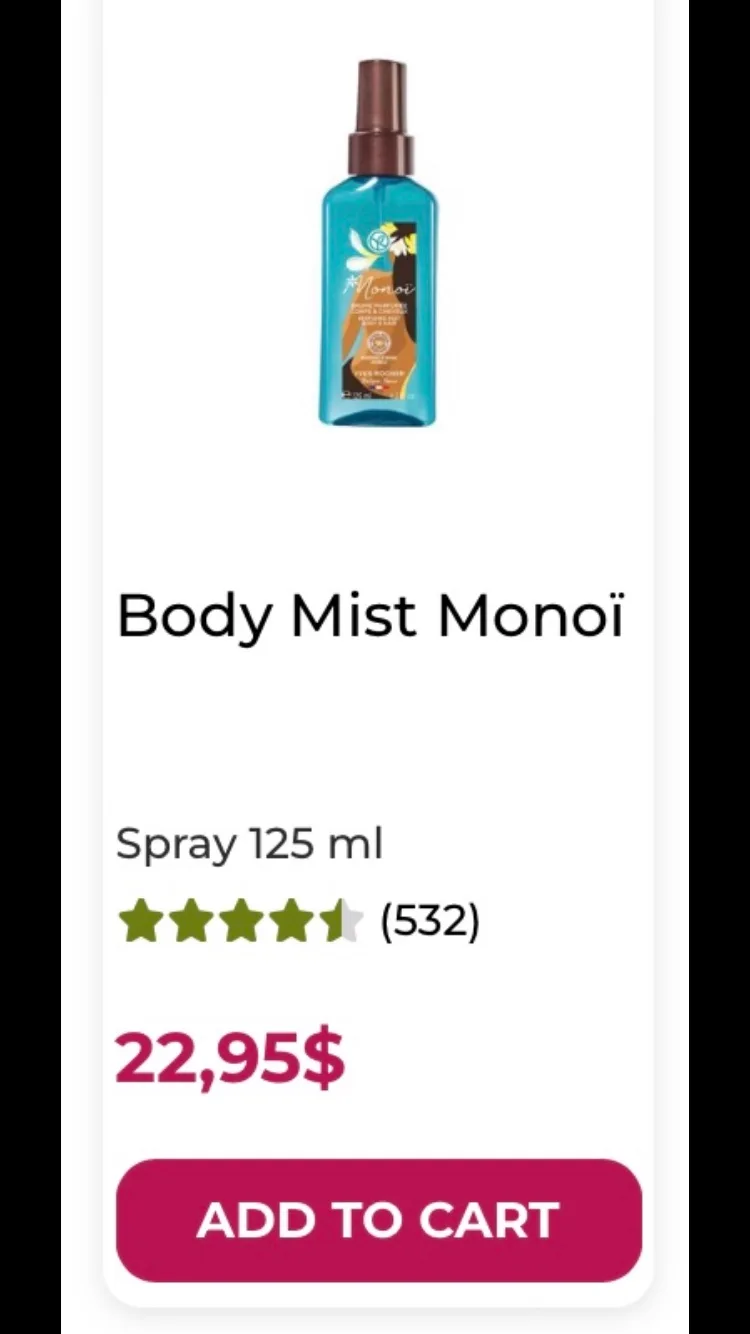Viewport: 750px width, 1334px height.
Task: Open the Body Mist Monoï product title
Action: click(x=372, y=615)
